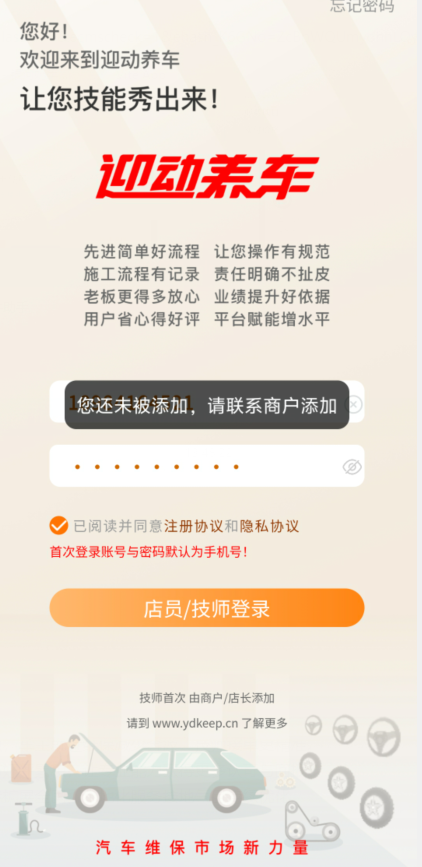The width and height of the screenshot is (422, 867).
Task: Open the 忘记密码 forgot password link
Action: point(362,6)
